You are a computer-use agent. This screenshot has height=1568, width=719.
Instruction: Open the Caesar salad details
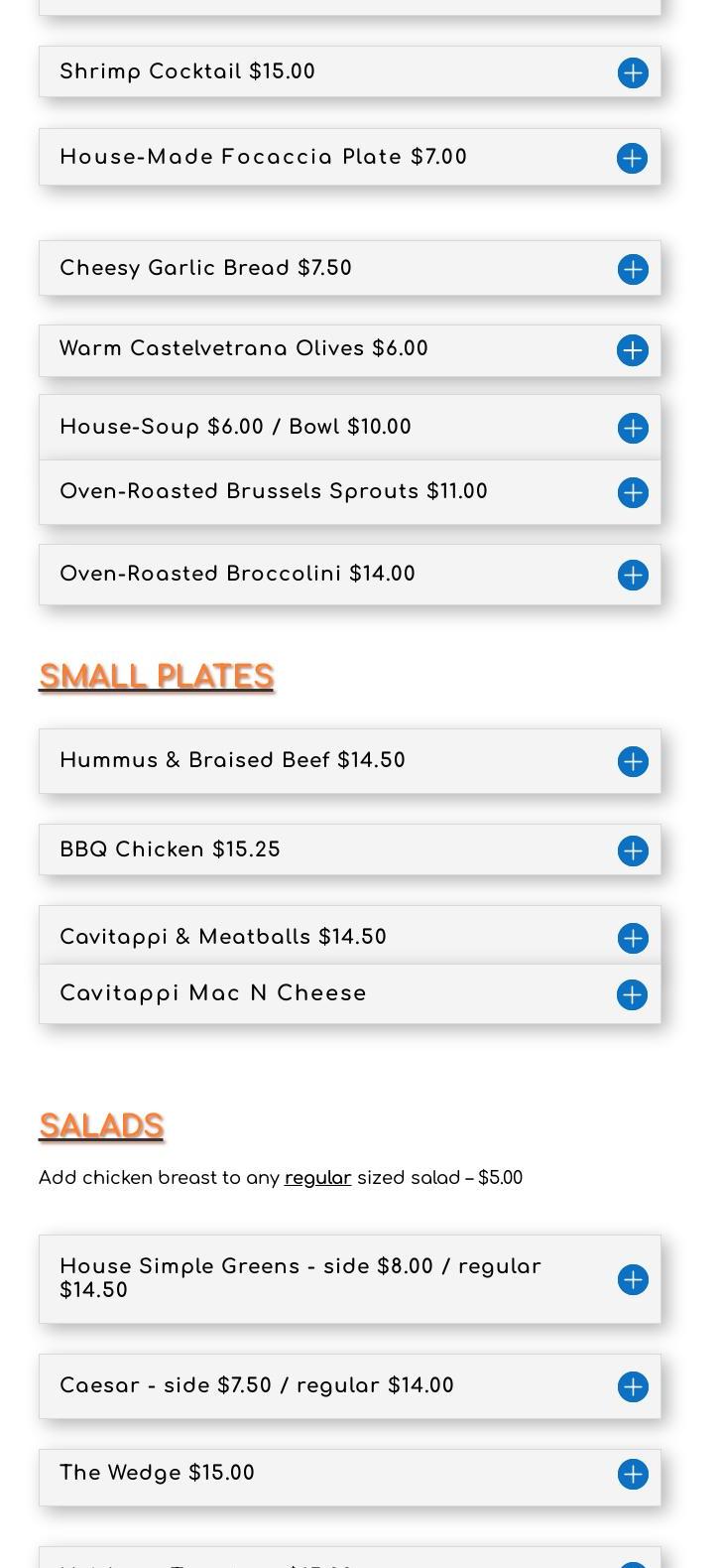pyautogui.click(x=632, y=1386)
